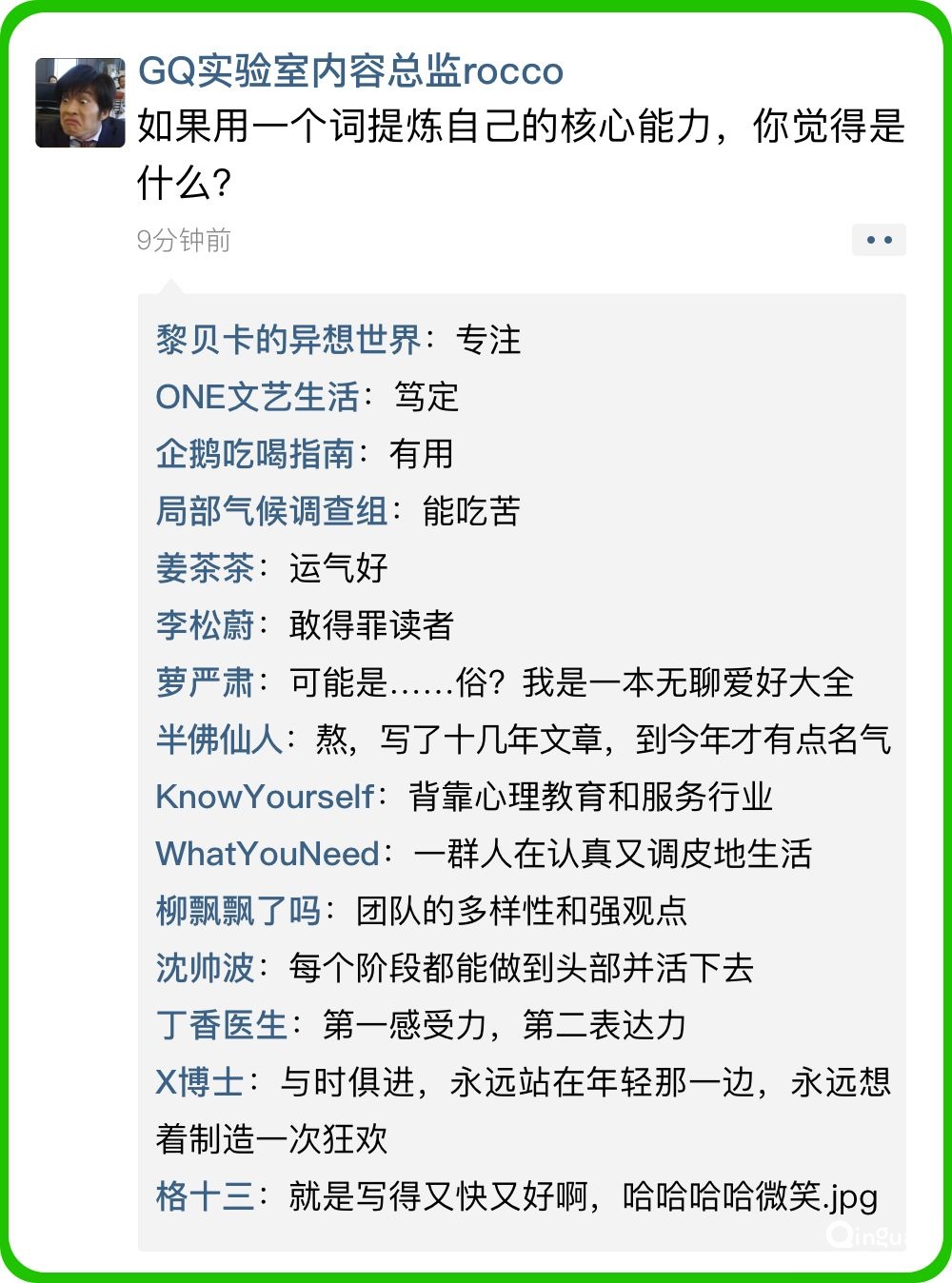Tap commenter name 萝严肃

[205, 682]
